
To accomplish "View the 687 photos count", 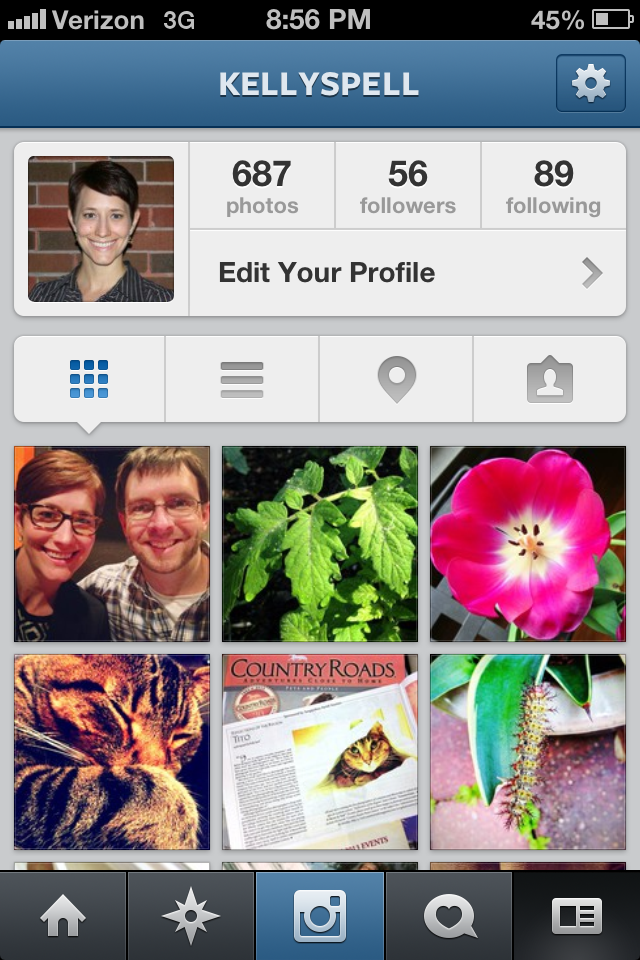I will tap(262, 186).
